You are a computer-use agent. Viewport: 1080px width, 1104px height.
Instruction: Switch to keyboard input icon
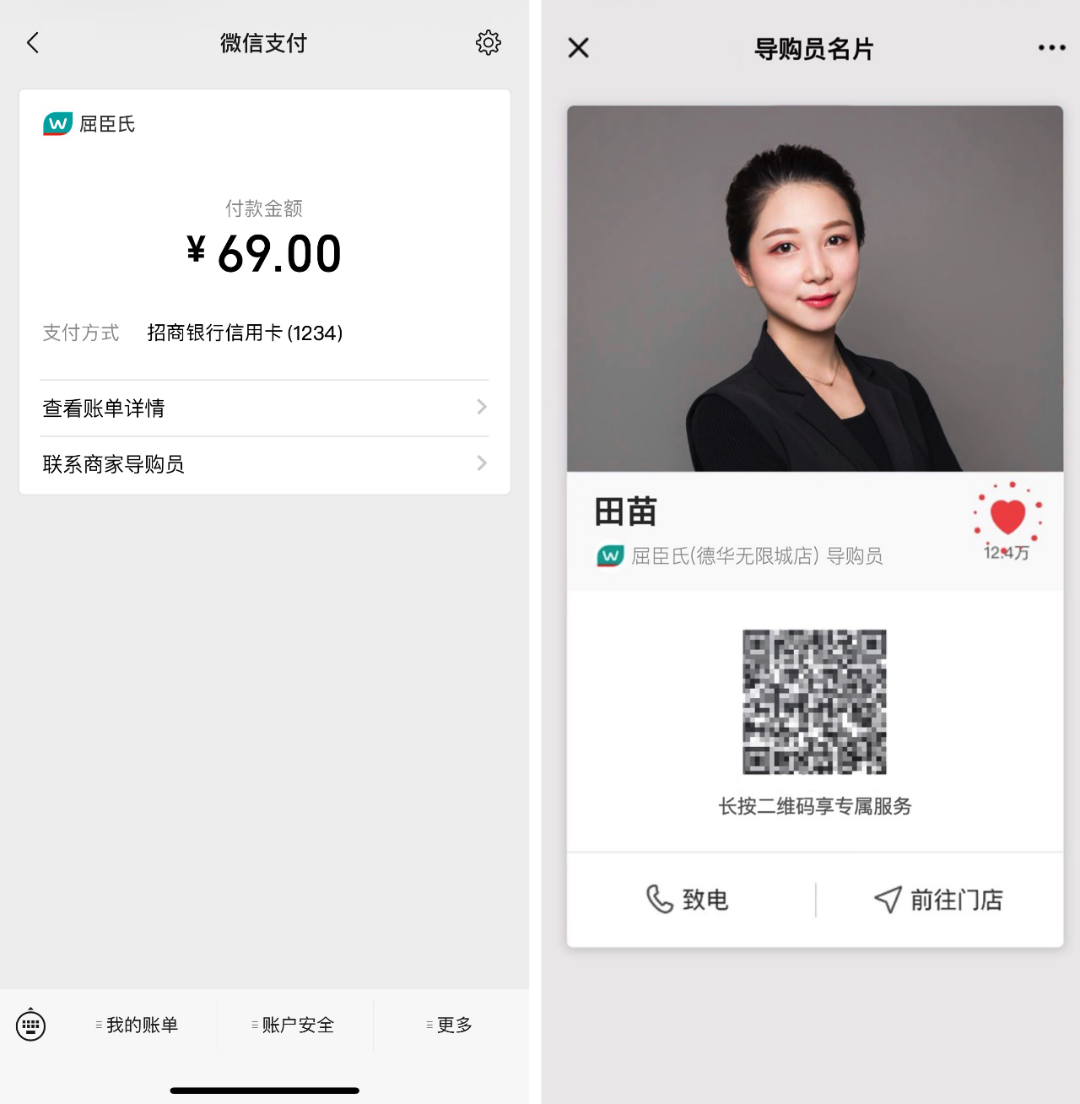31,1024
